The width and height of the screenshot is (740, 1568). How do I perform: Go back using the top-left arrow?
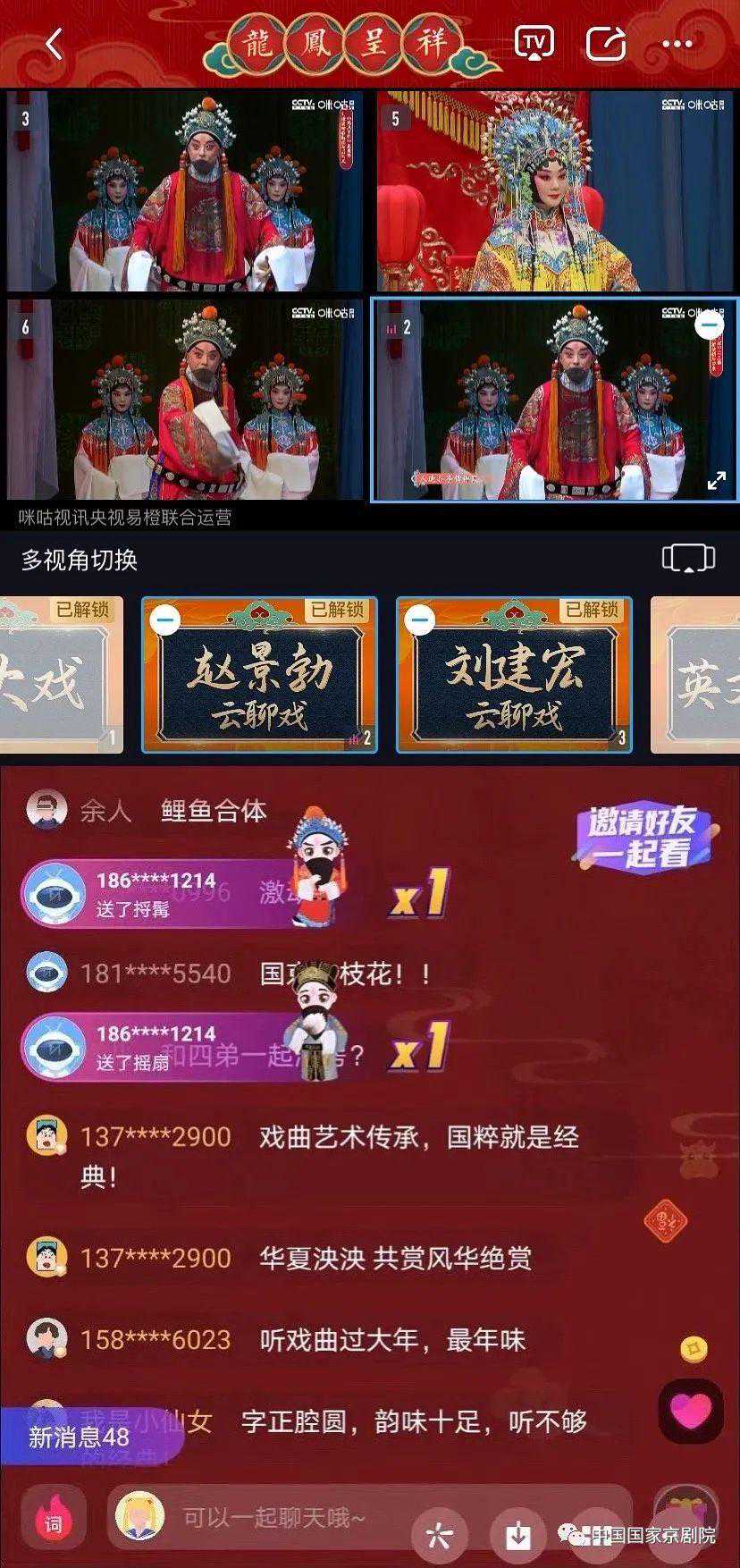click(54, 42)
